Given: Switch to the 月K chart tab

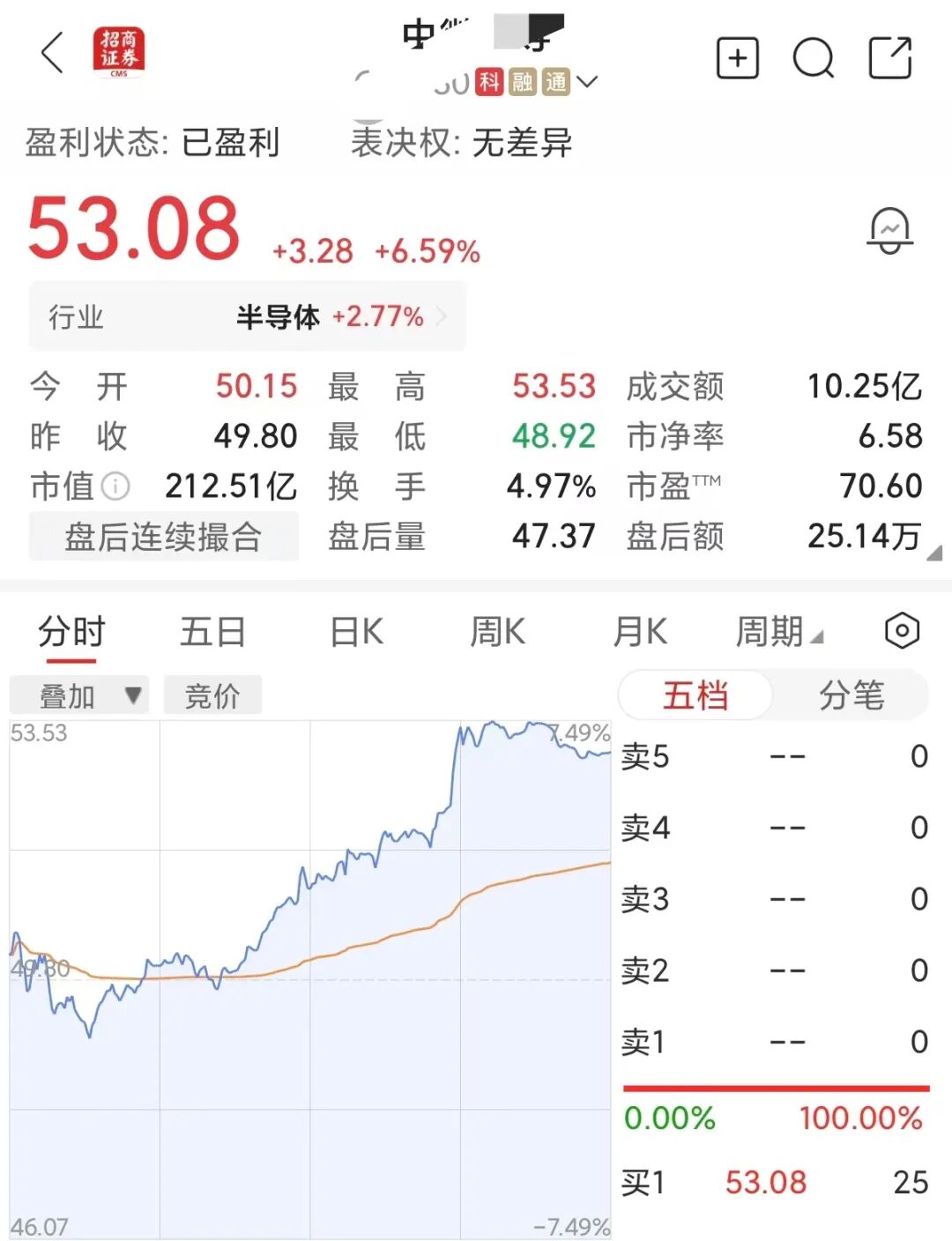Looking at the screenshot, I should [640, 631].
